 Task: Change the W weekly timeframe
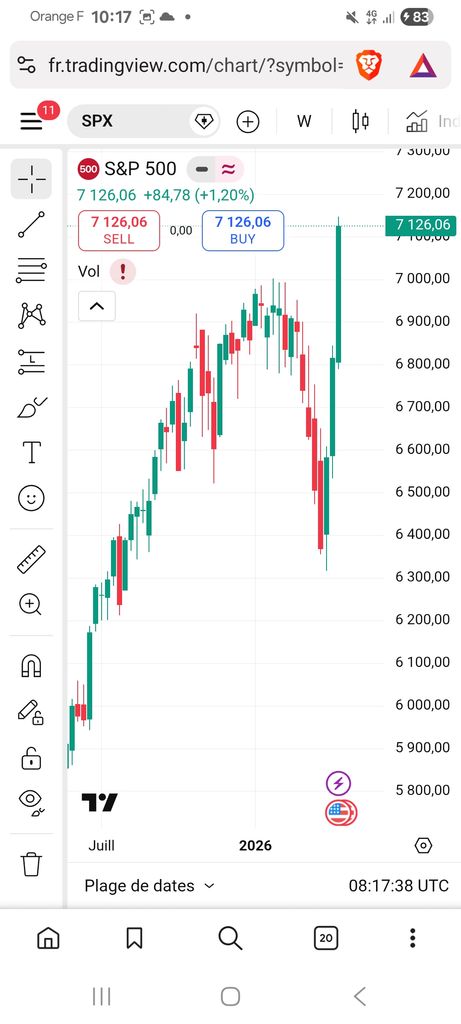304,121
